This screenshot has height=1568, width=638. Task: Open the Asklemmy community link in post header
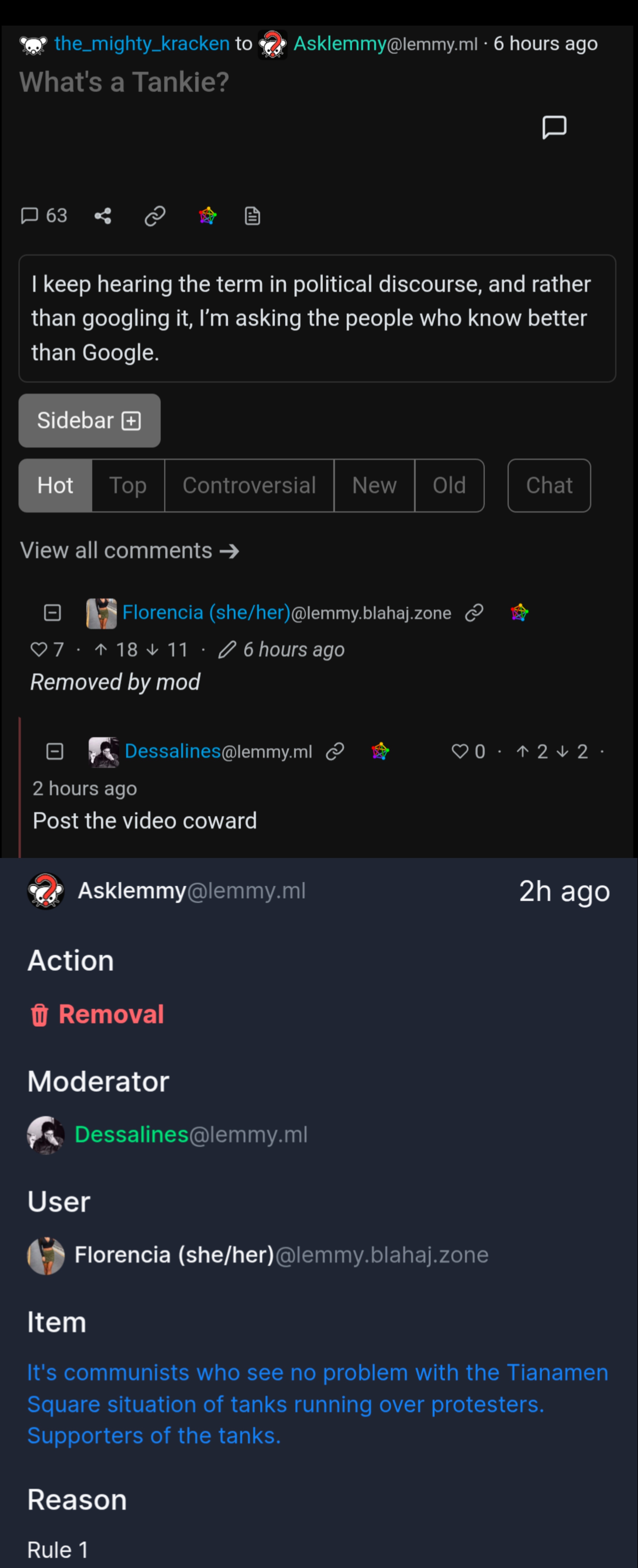pos(339,44)
